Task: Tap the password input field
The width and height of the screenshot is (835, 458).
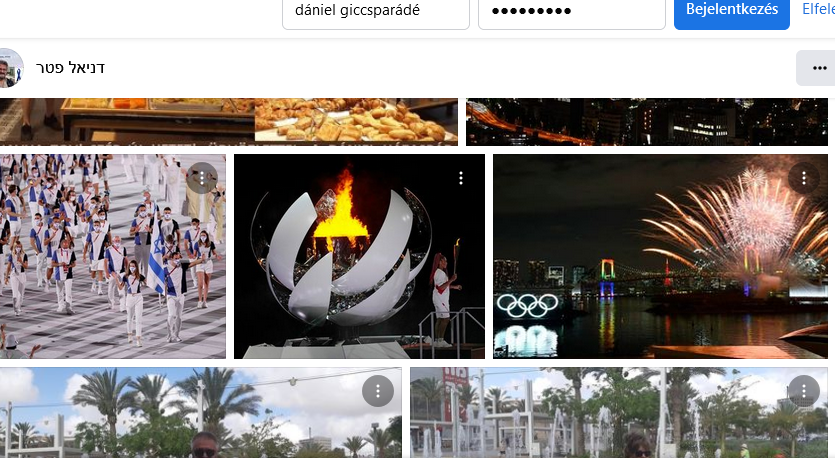Action: point(571,12)
